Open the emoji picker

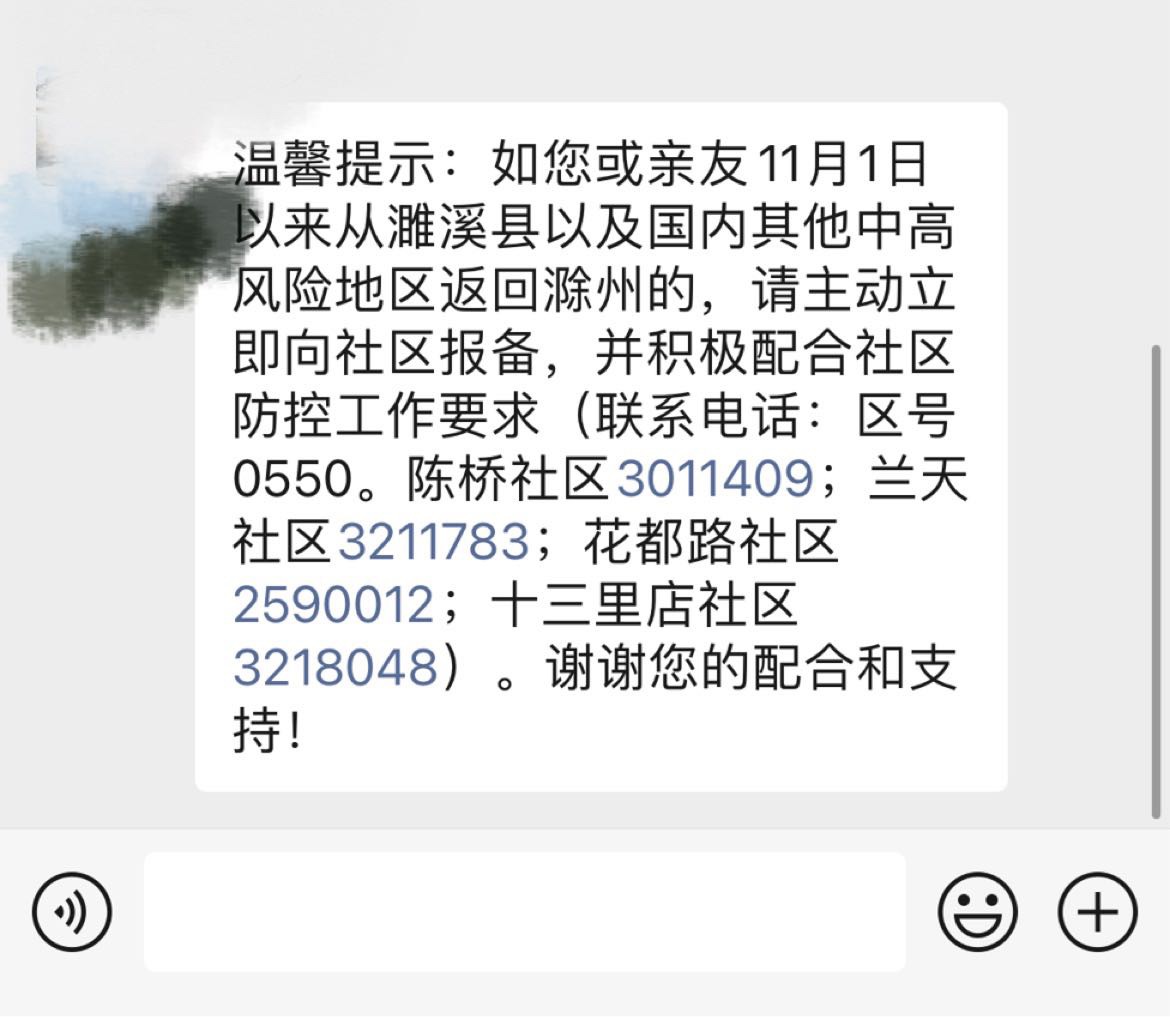pos(977,911)
